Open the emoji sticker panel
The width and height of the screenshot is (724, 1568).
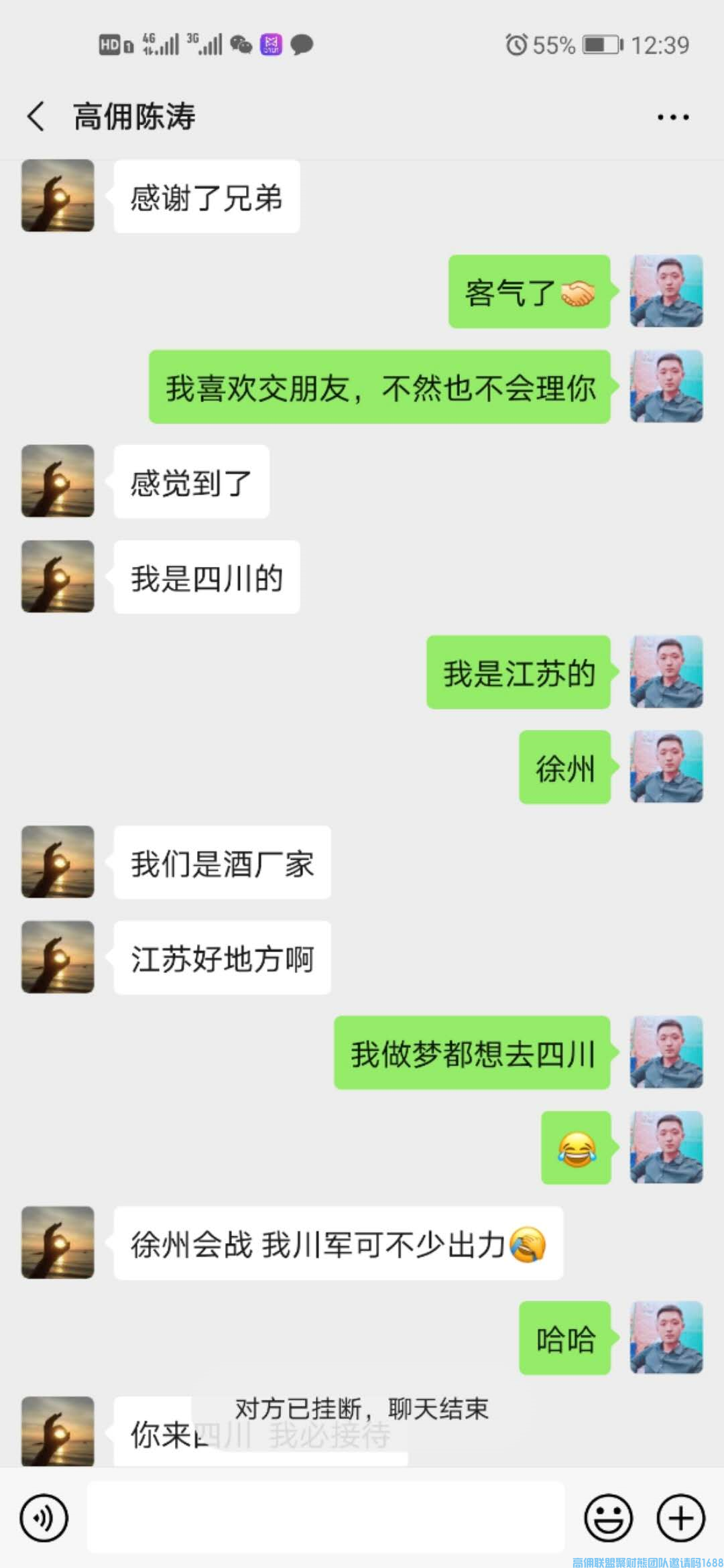608,1518
